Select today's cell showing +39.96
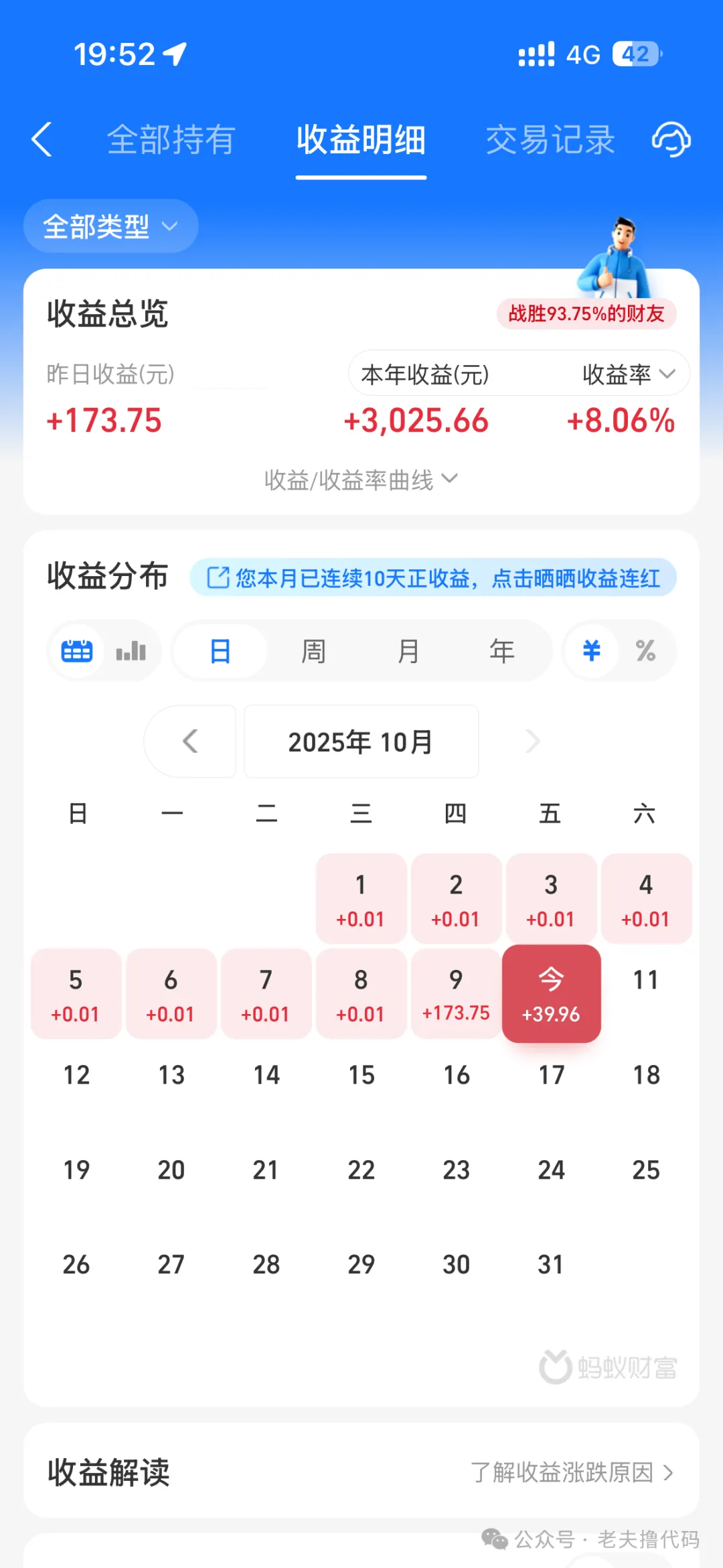Image resolution: width=723 pixels, height=1568 pixels. [x=551, y=995]
